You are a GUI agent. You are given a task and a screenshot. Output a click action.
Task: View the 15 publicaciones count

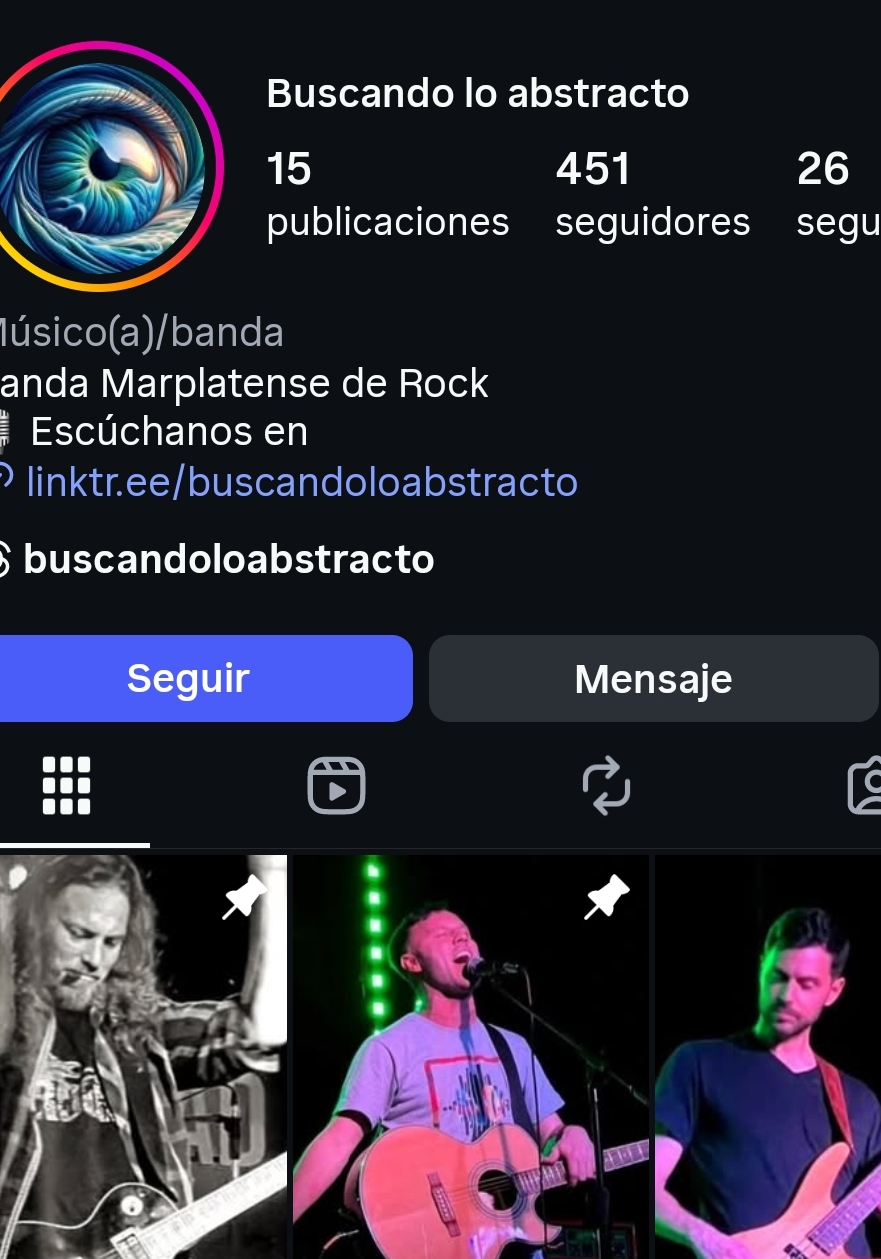pyautogui.click(x=387, y=195)
